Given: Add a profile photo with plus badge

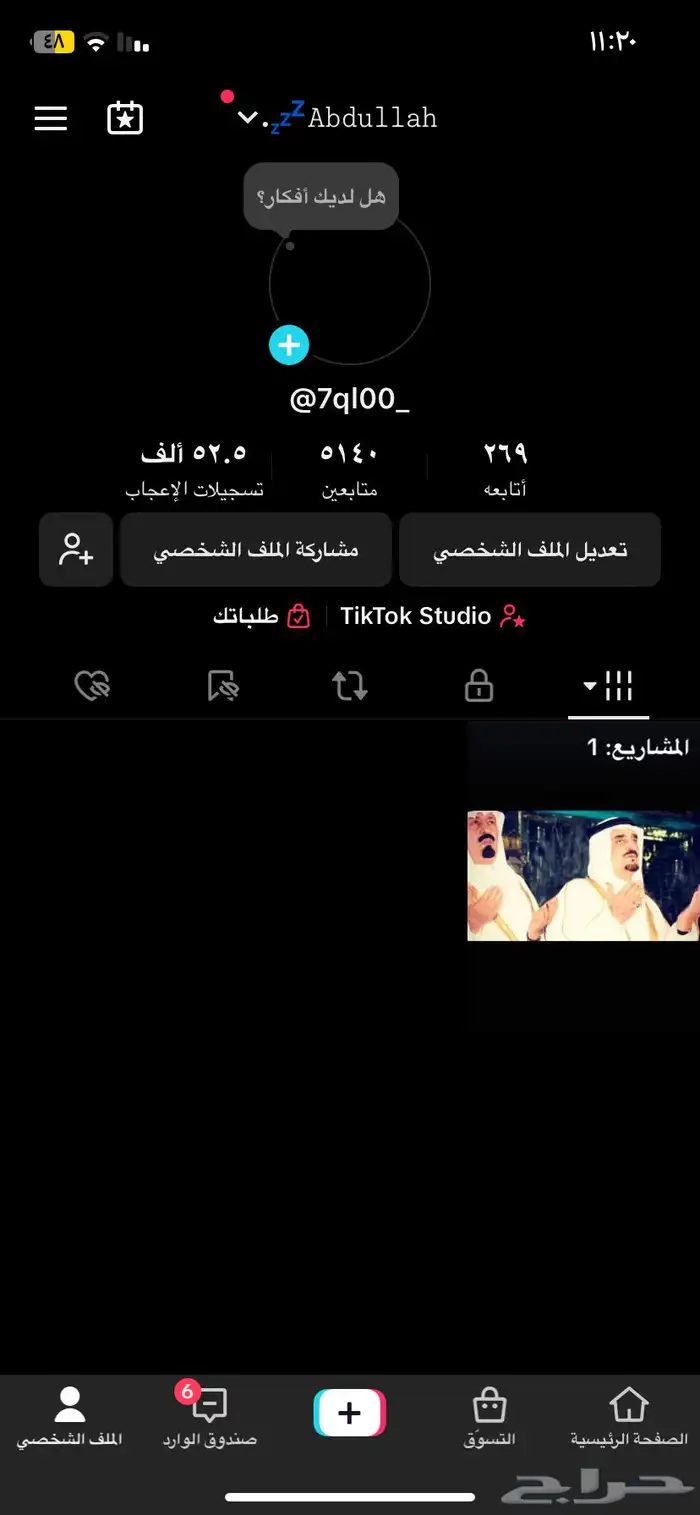Looking at the screenshot, I should (x=289, y=345).
